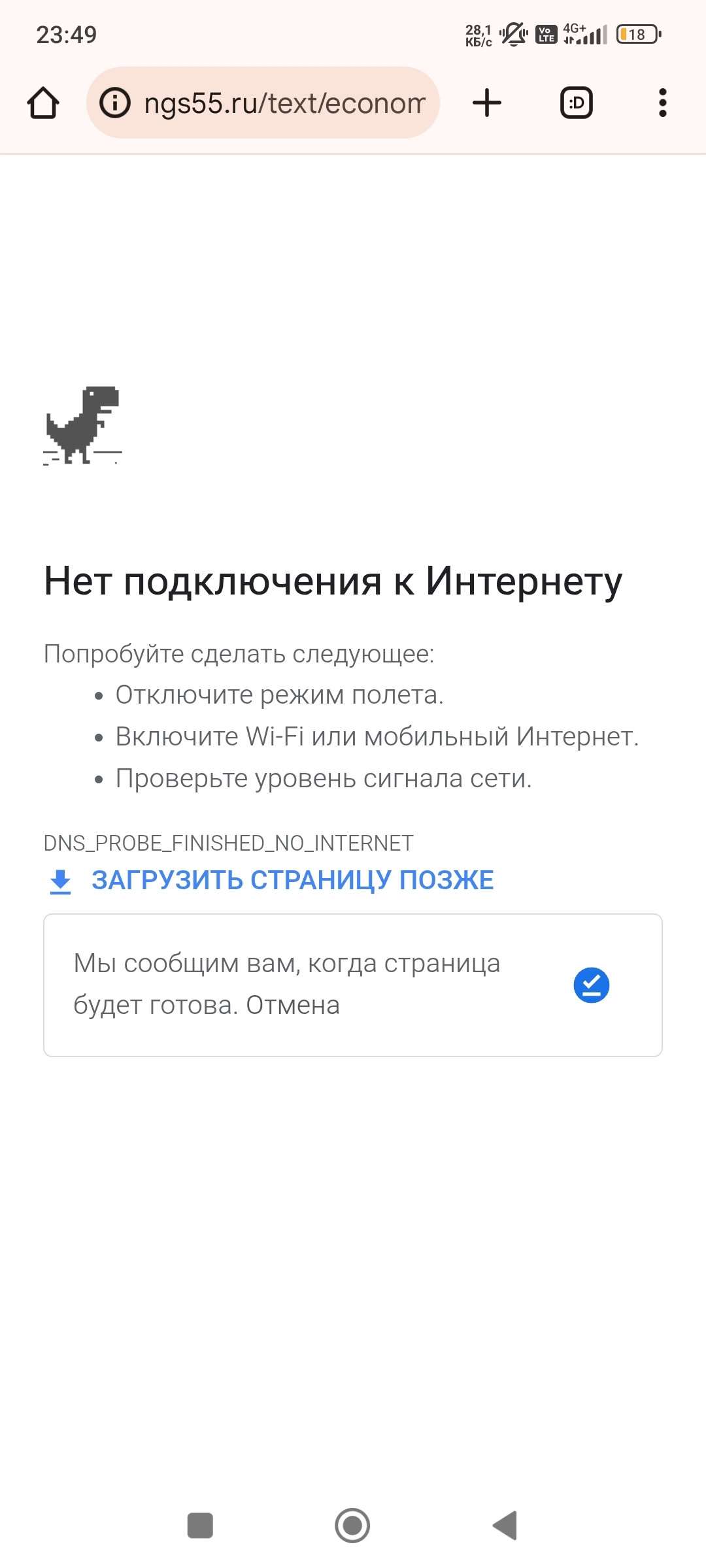706x1568 pixels.
Task: View site info icon in address bar
Action: 115,103
